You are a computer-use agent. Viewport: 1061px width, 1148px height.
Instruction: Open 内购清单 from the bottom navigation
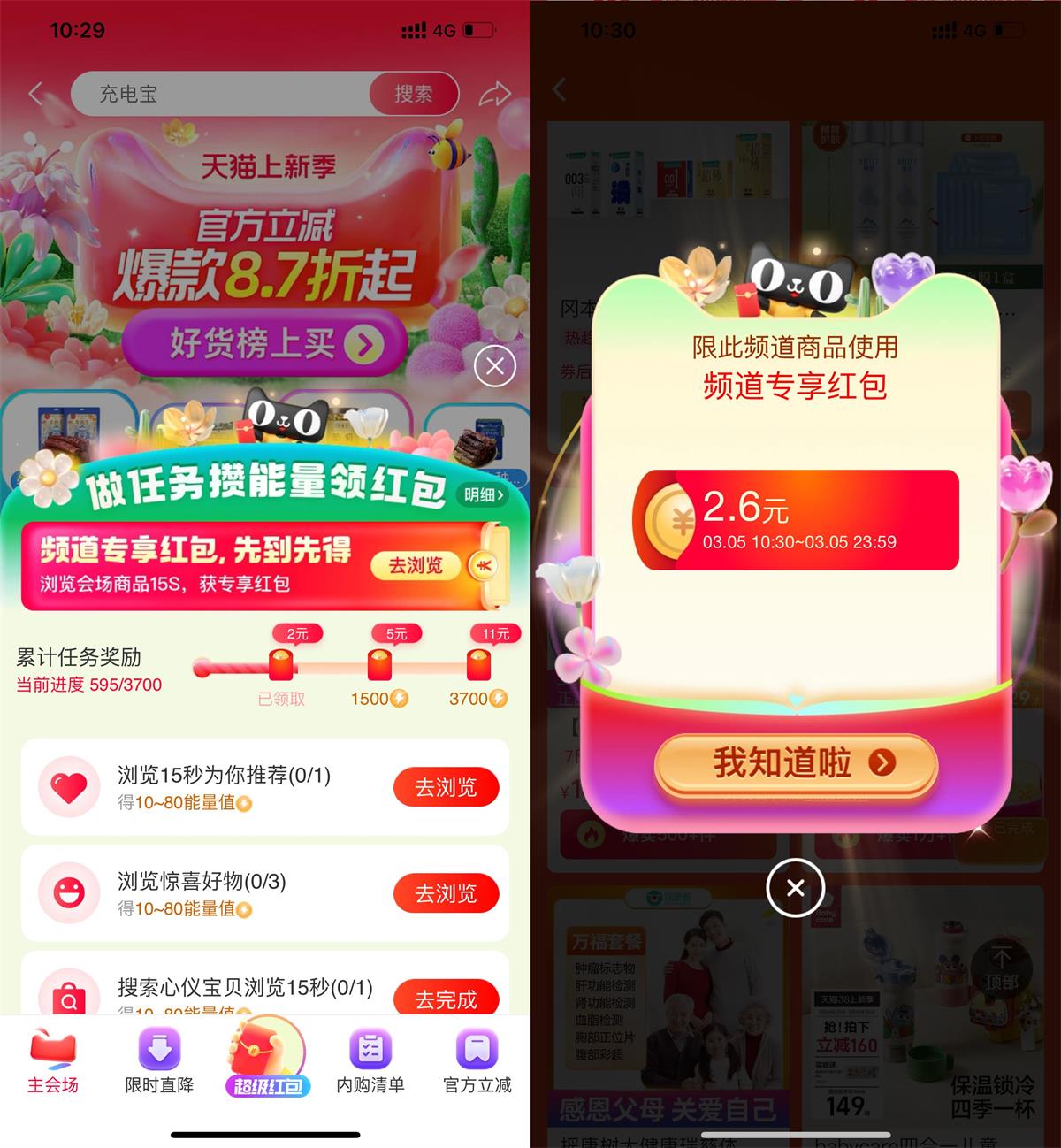[x=370, y=1059]
